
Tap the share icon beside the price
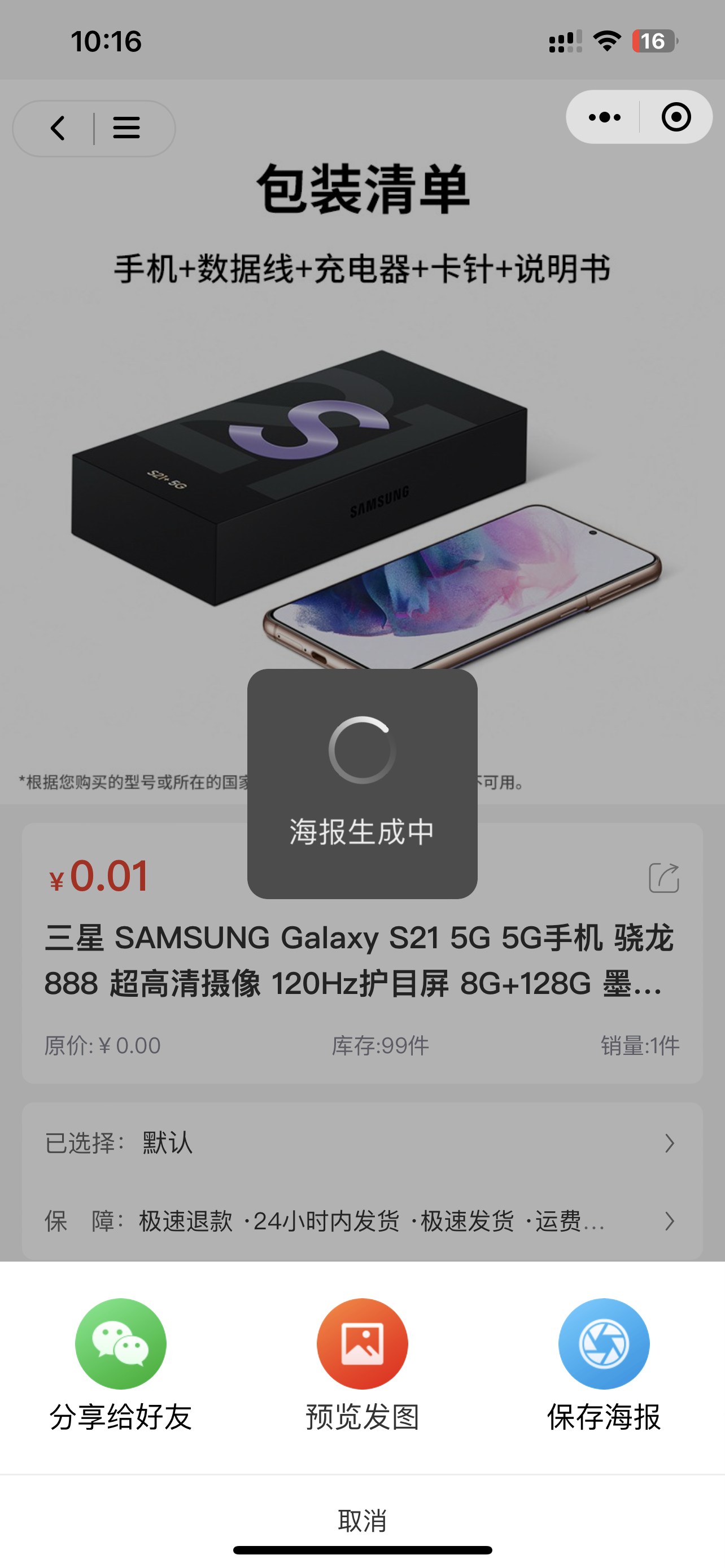[663, 878]
